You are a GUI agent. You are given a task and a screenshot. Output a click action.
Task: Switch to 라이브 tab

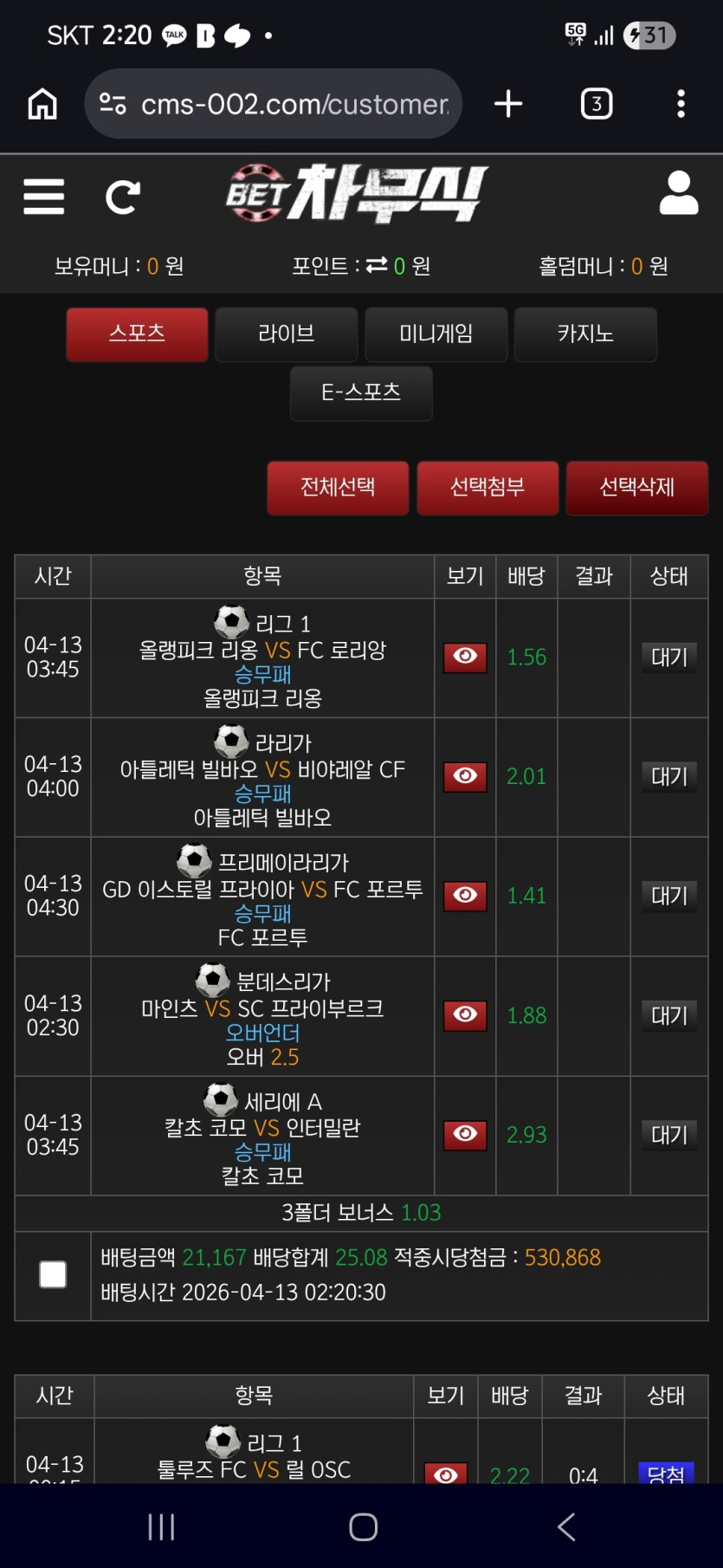286,334
